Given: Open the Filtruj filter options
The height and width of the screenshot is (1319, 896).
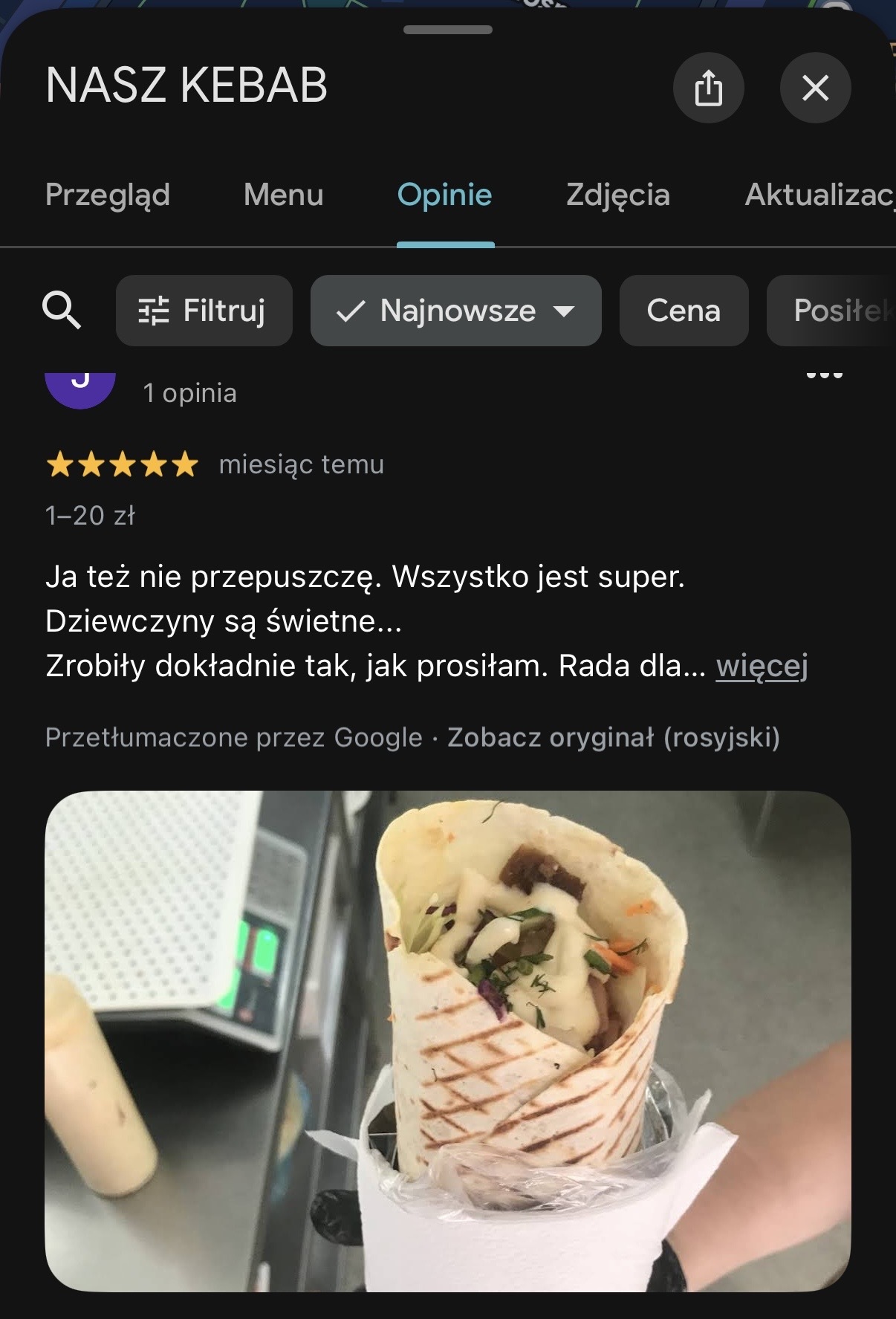Looking at the screenshot, I should [x=204, y=311].
